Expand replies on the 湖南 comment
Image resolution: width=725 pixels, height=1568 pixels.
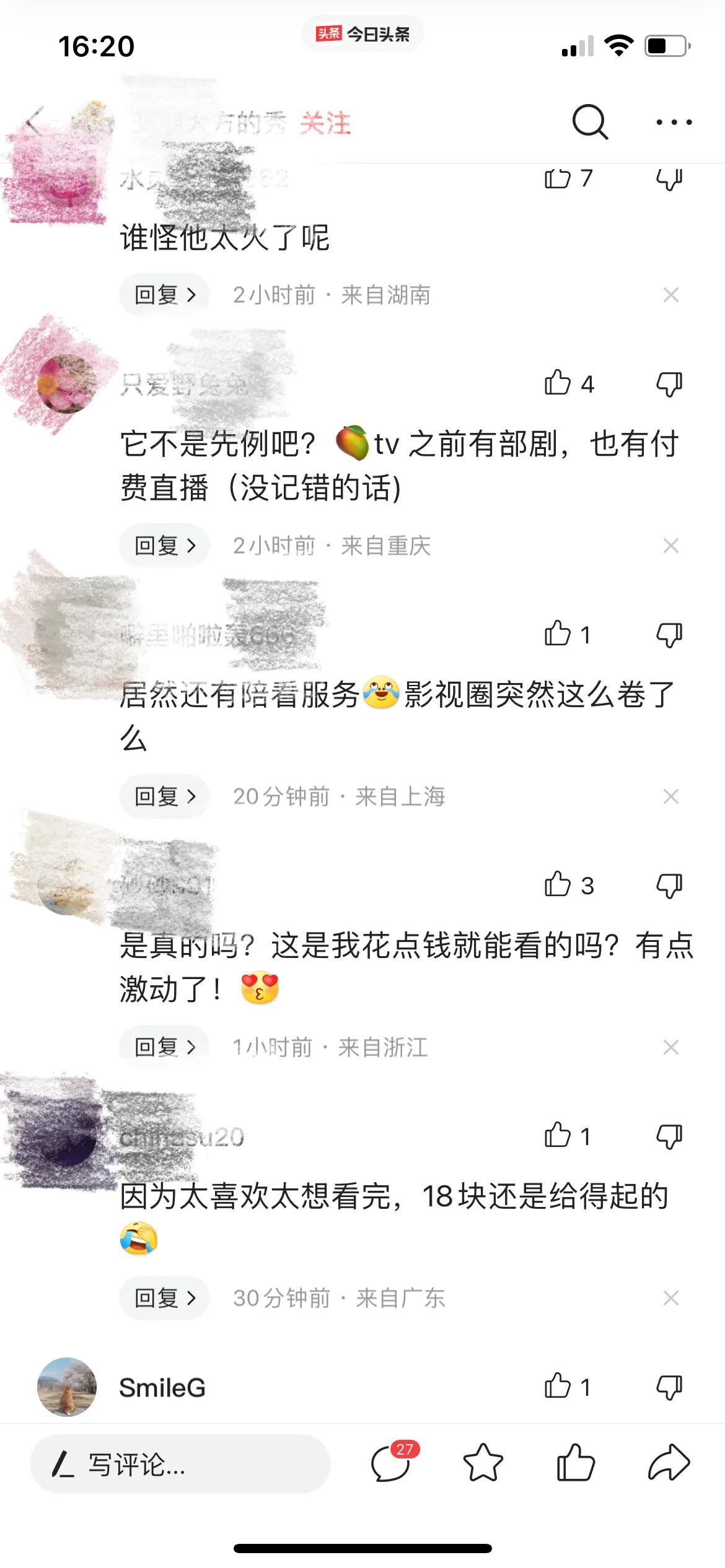click(x=163, y=294)
